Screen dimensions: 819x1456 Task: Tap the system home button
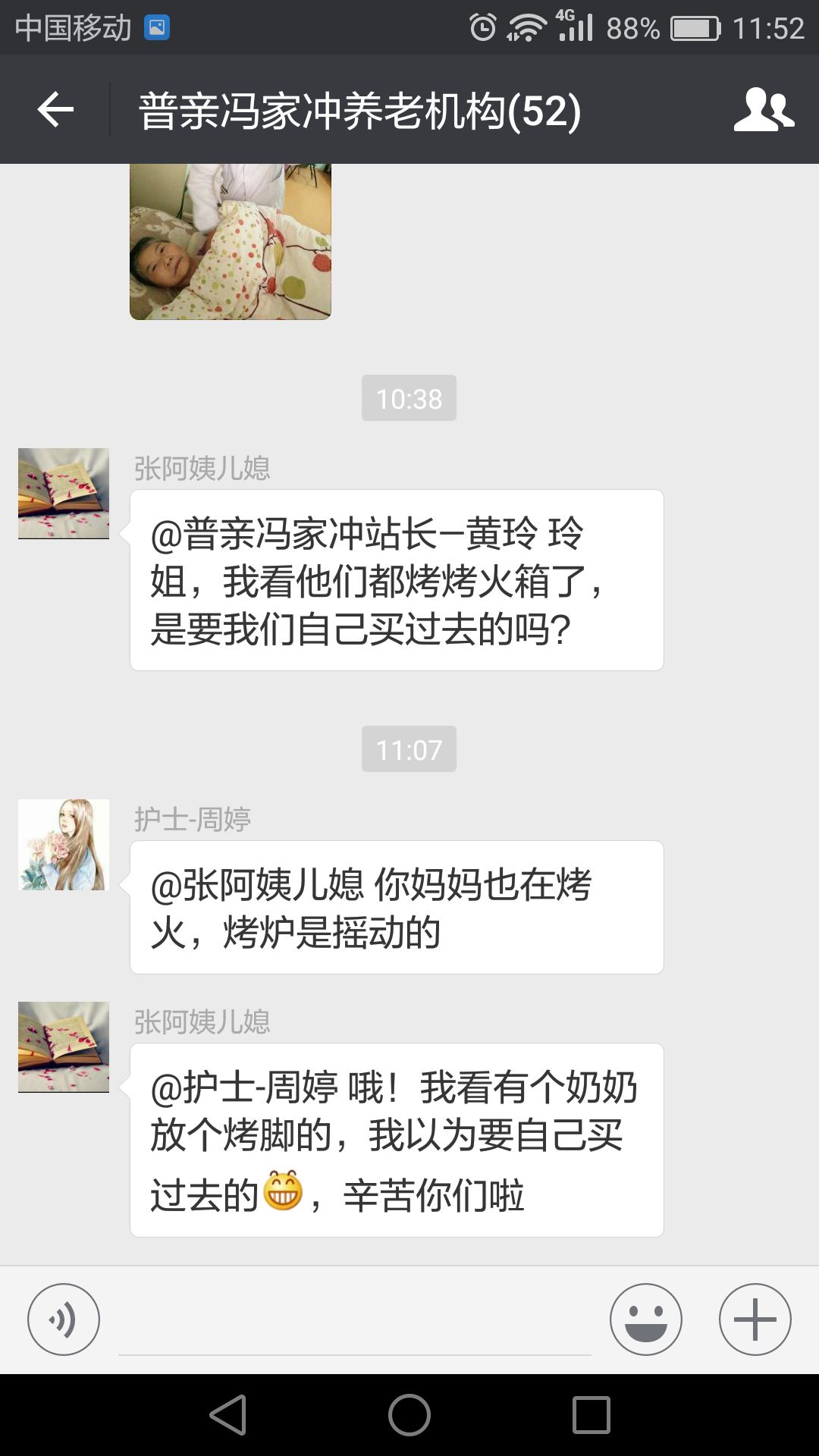pyautogui.click(x=409, y=1415)
